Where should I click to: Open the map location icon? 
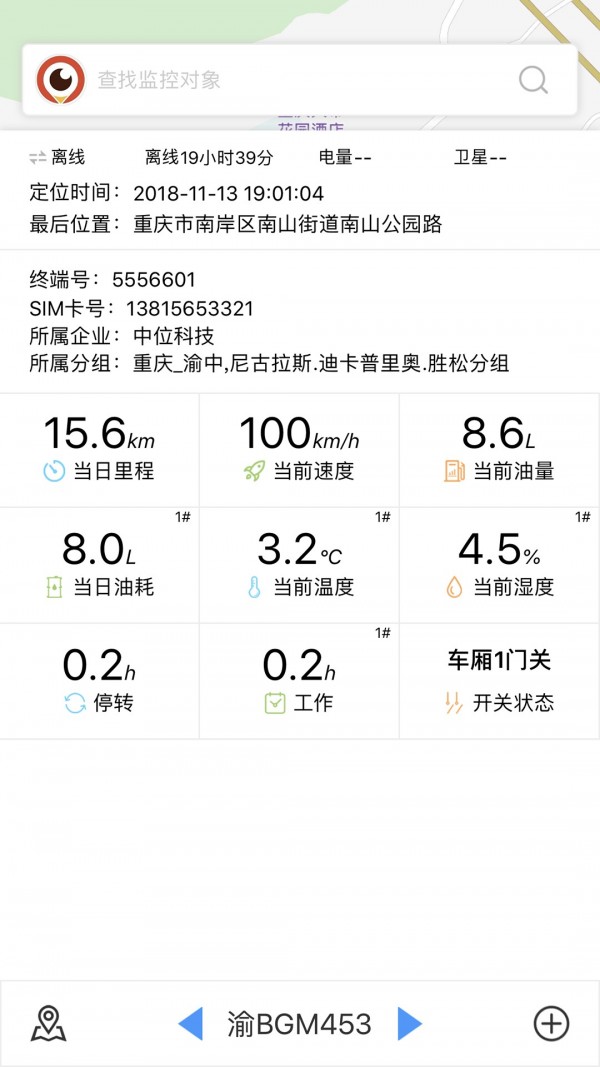click(x=48, y=1023)
